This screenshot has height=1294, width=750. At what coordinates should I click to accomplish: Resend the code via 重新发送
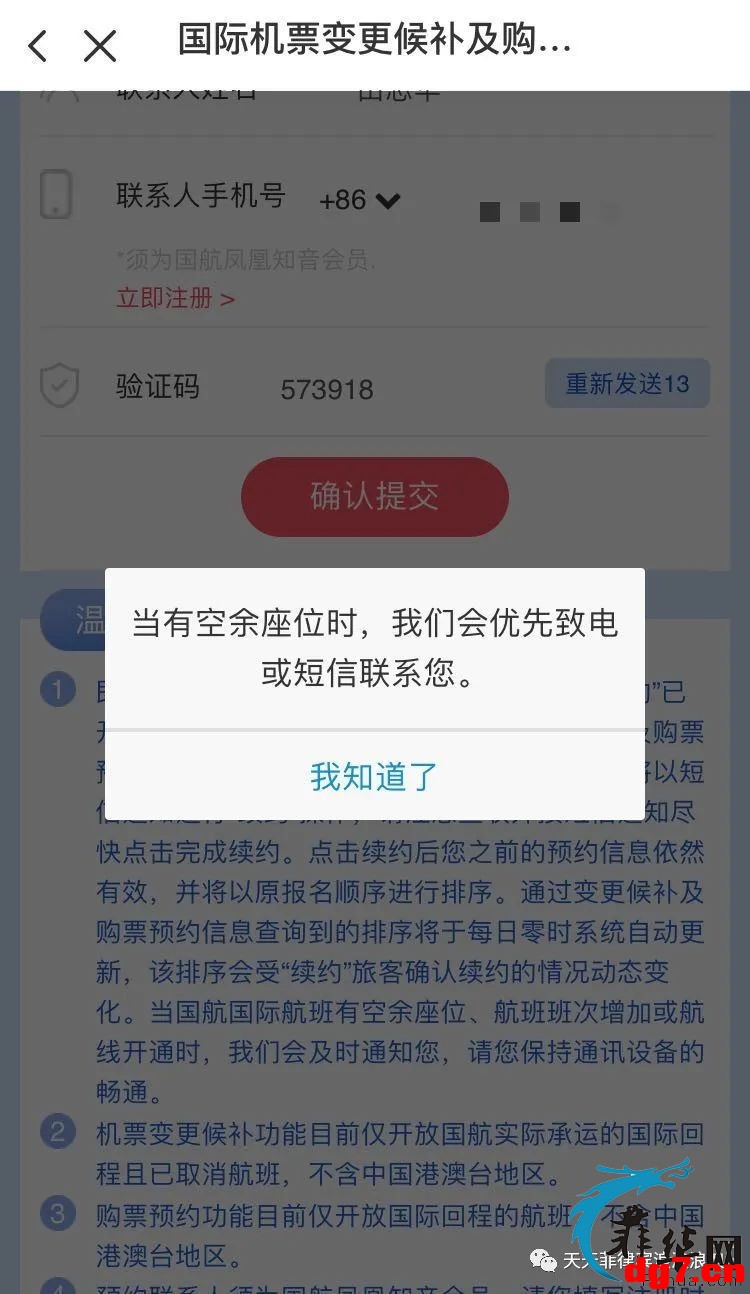627,384
